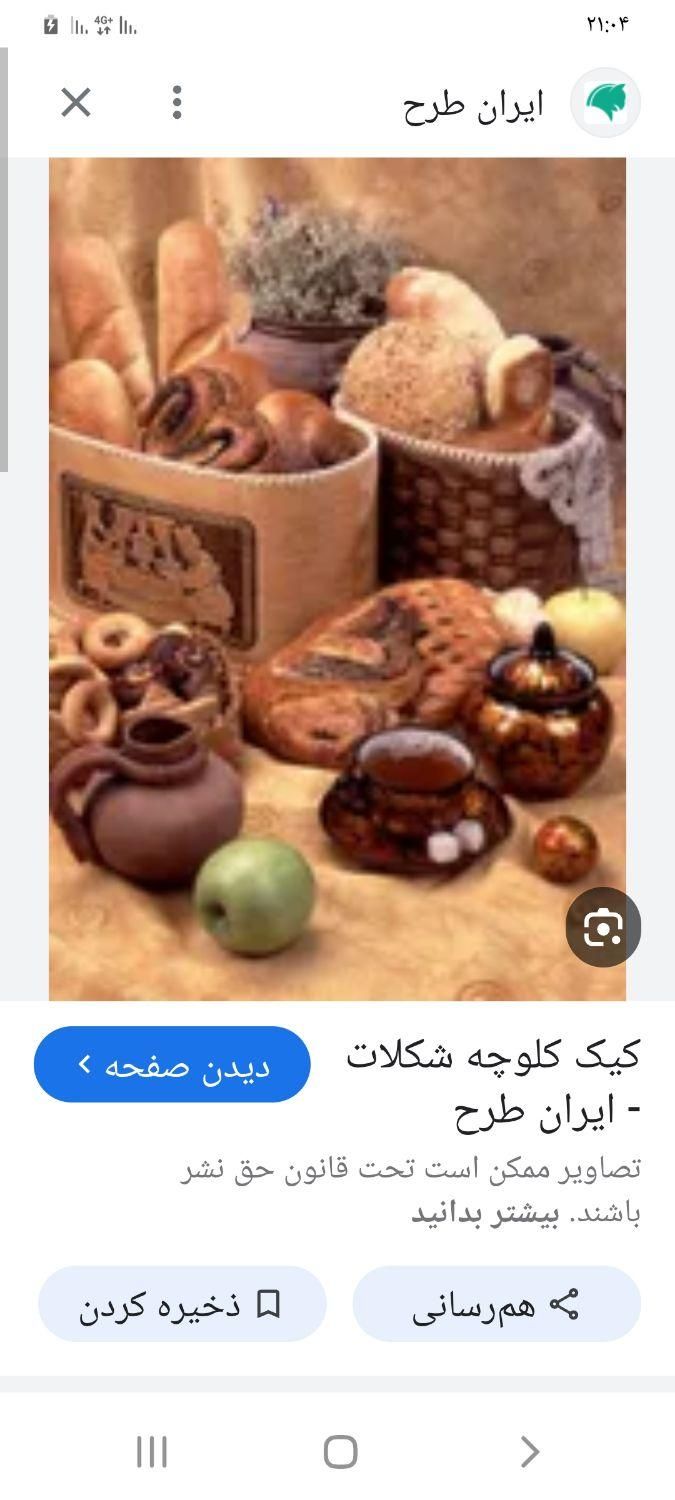Open the ایران طرح site logo
The height and width of the screenshot is (1500, 675).
[x=605, y=103]
